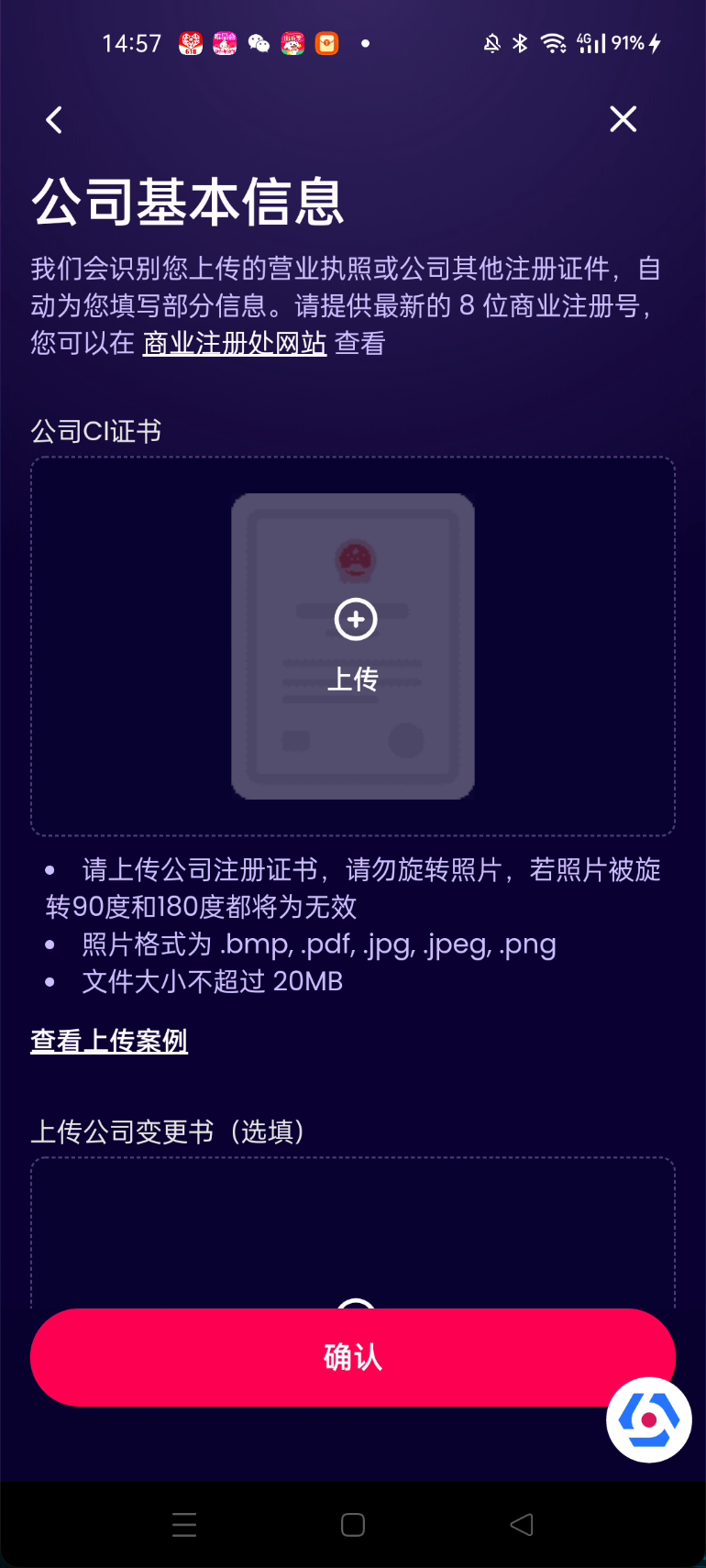Open 查看上传案例 to view upload examples
The width and height of the screenshot is (706, 1568).
(108, 1041)
